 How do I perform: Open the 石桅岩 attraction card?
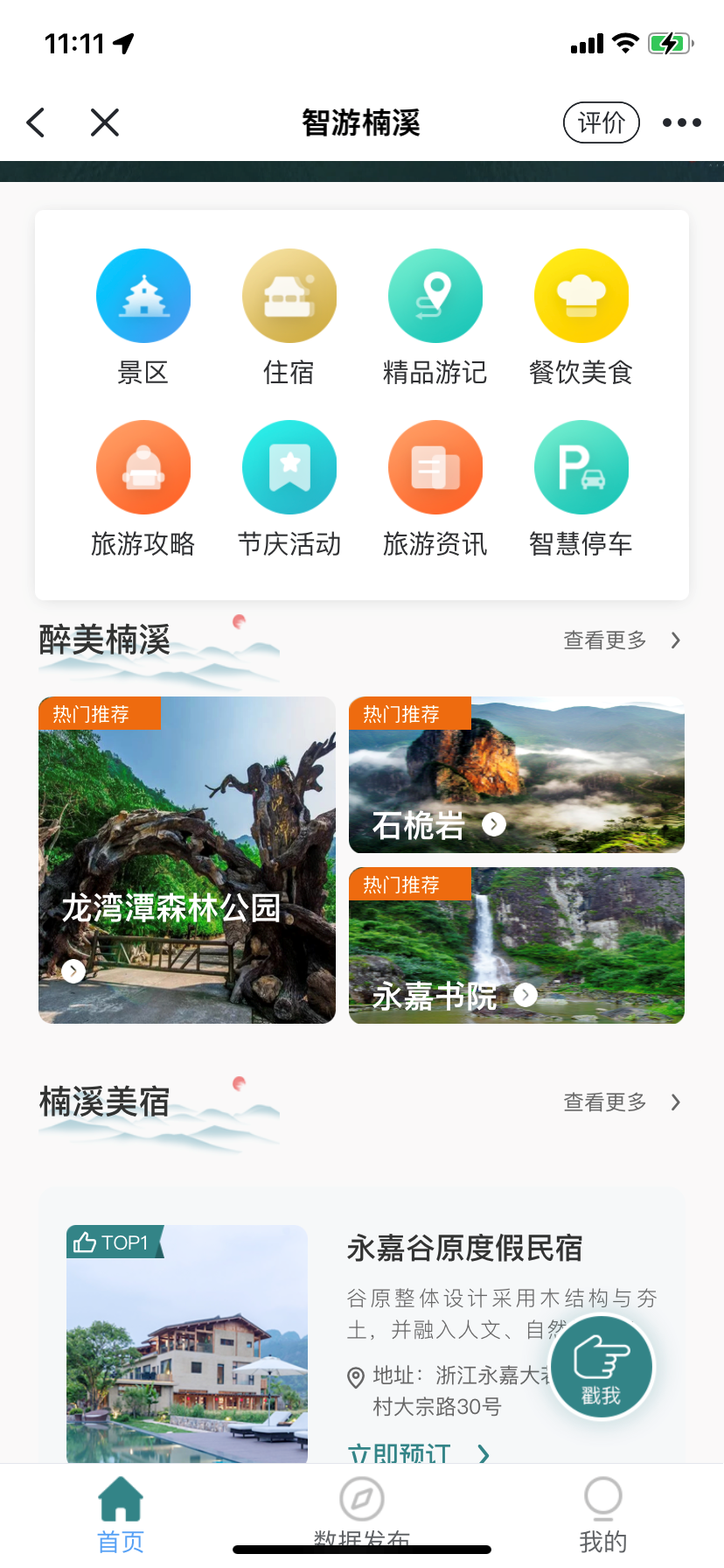pyautogui.click(x=516, y=775)
